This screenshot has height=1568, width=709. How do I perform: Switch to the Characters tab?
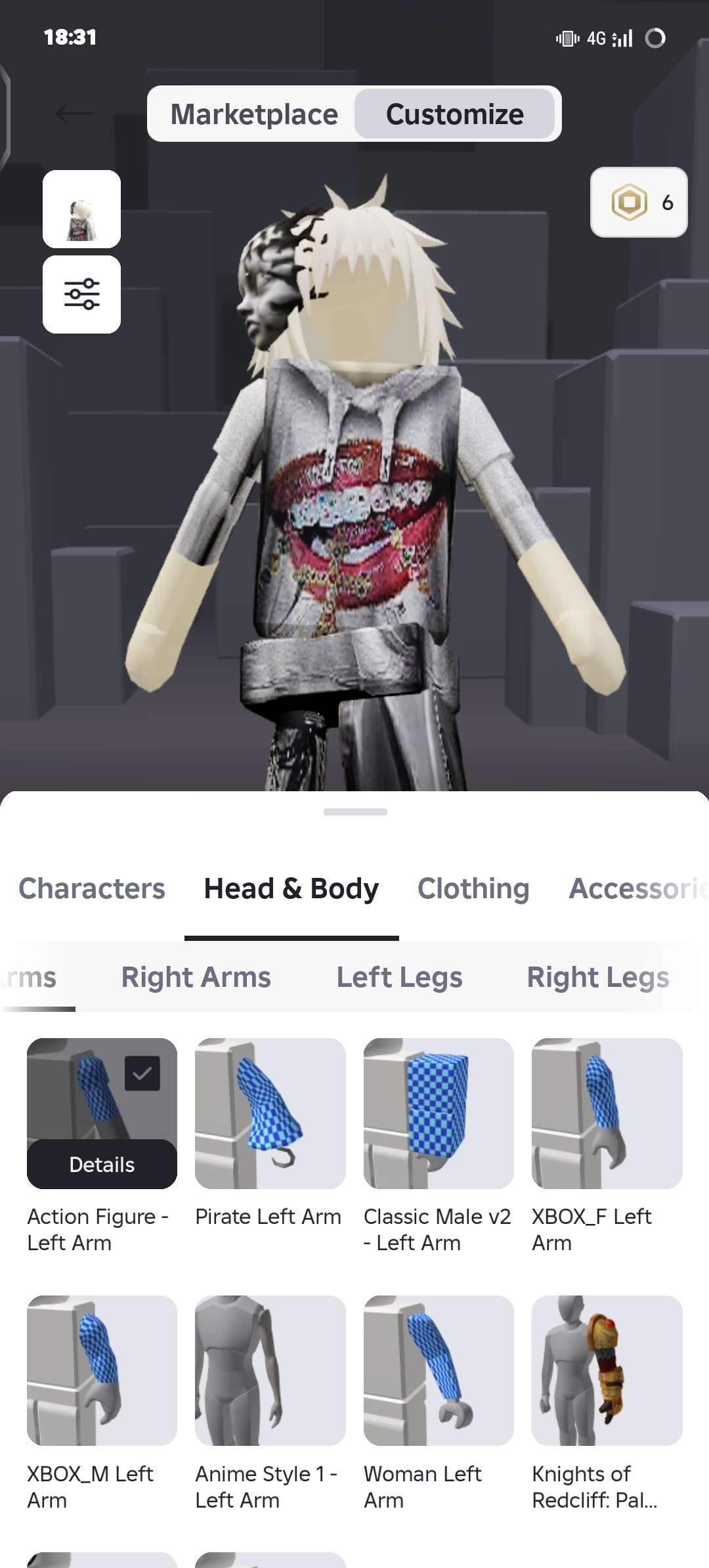[x=92, y=888]
